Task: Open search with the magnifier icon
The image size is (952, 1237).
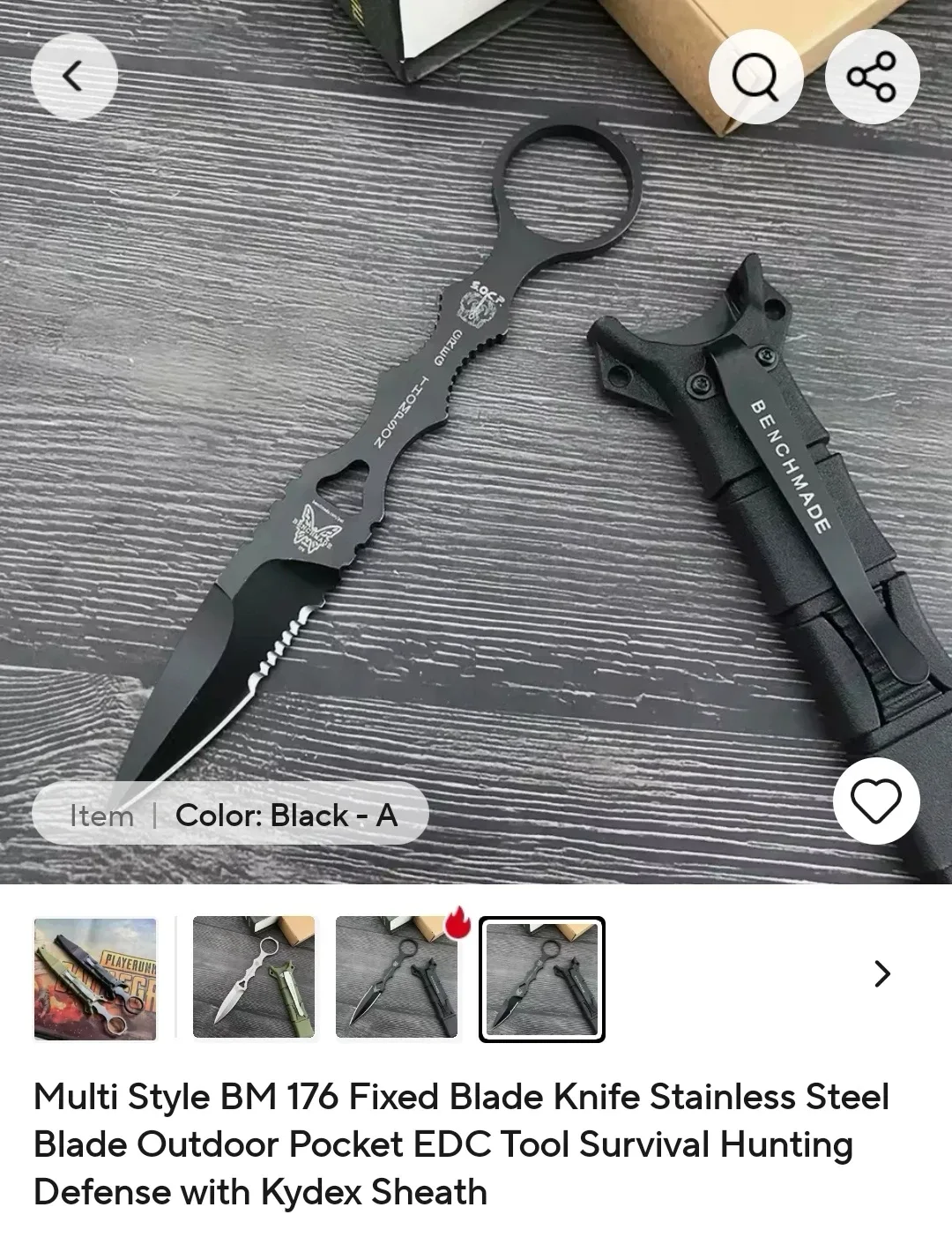Action: [756, 77]
